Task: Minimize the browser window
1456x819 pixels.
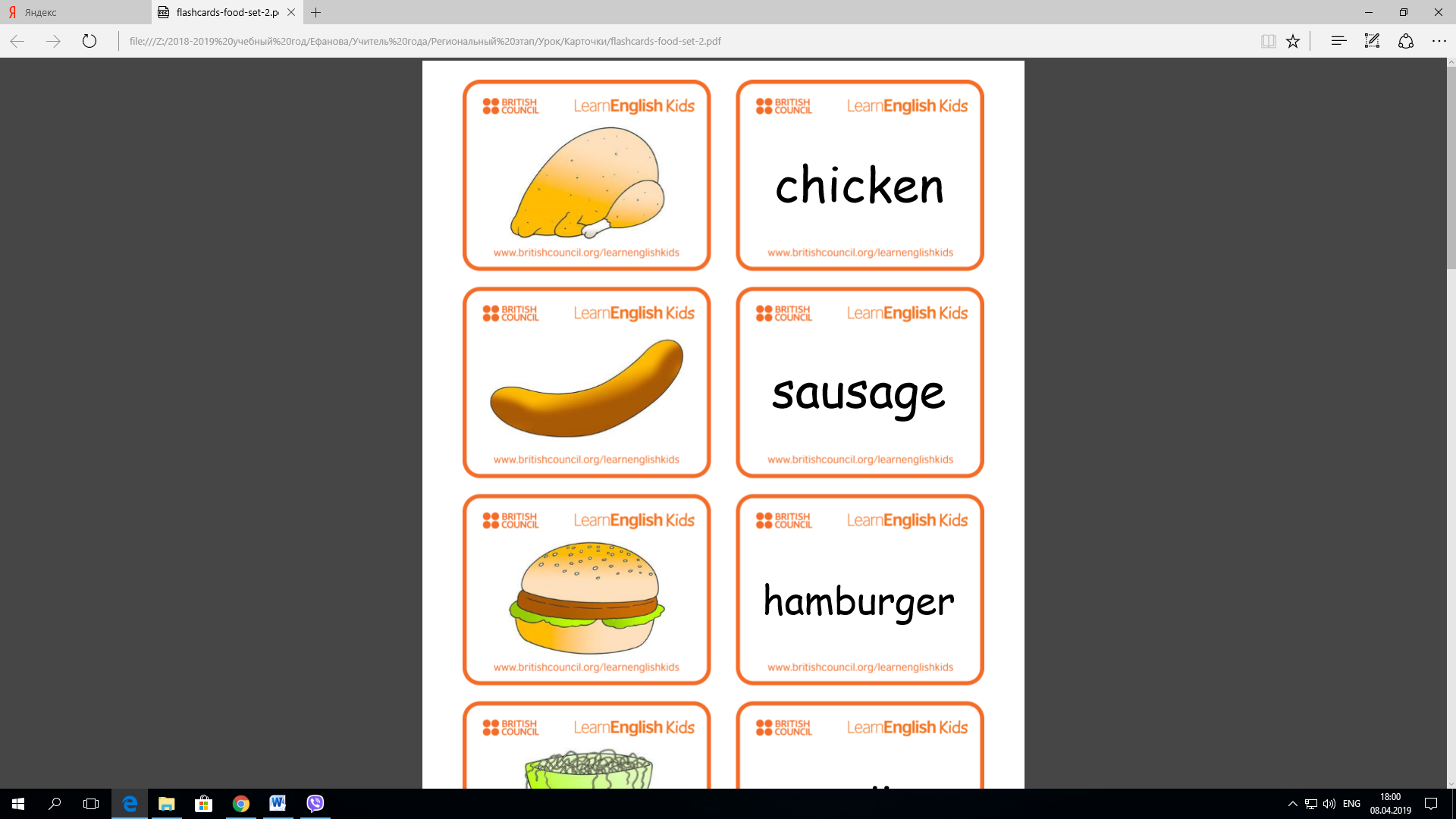Action: click(x=1369, y=12)
